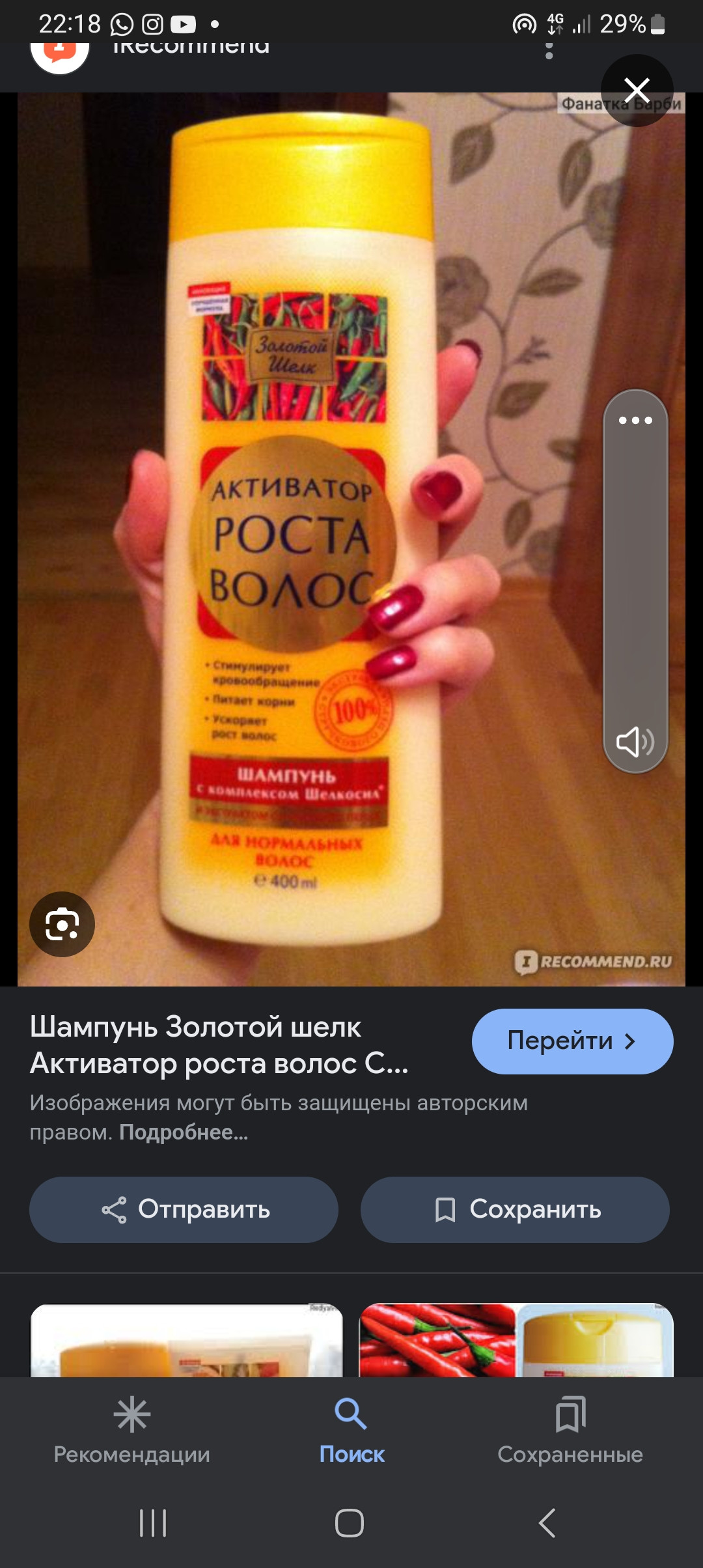Share the image via Отправить
Viewport: 703px width, 1568px height.
[184, 1210]
